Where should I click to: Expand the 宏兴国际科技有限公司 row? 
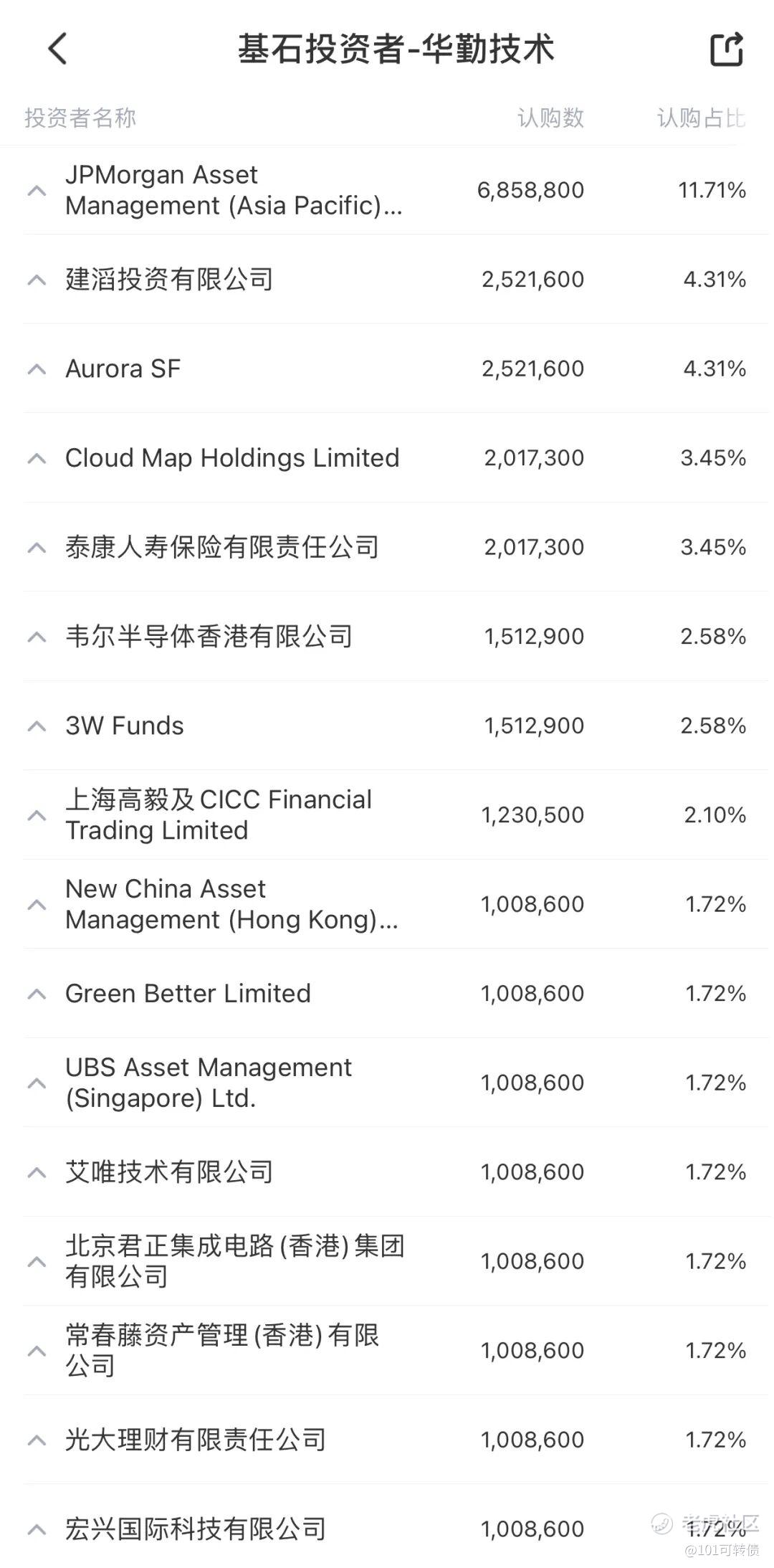[x=37, y=1529]
